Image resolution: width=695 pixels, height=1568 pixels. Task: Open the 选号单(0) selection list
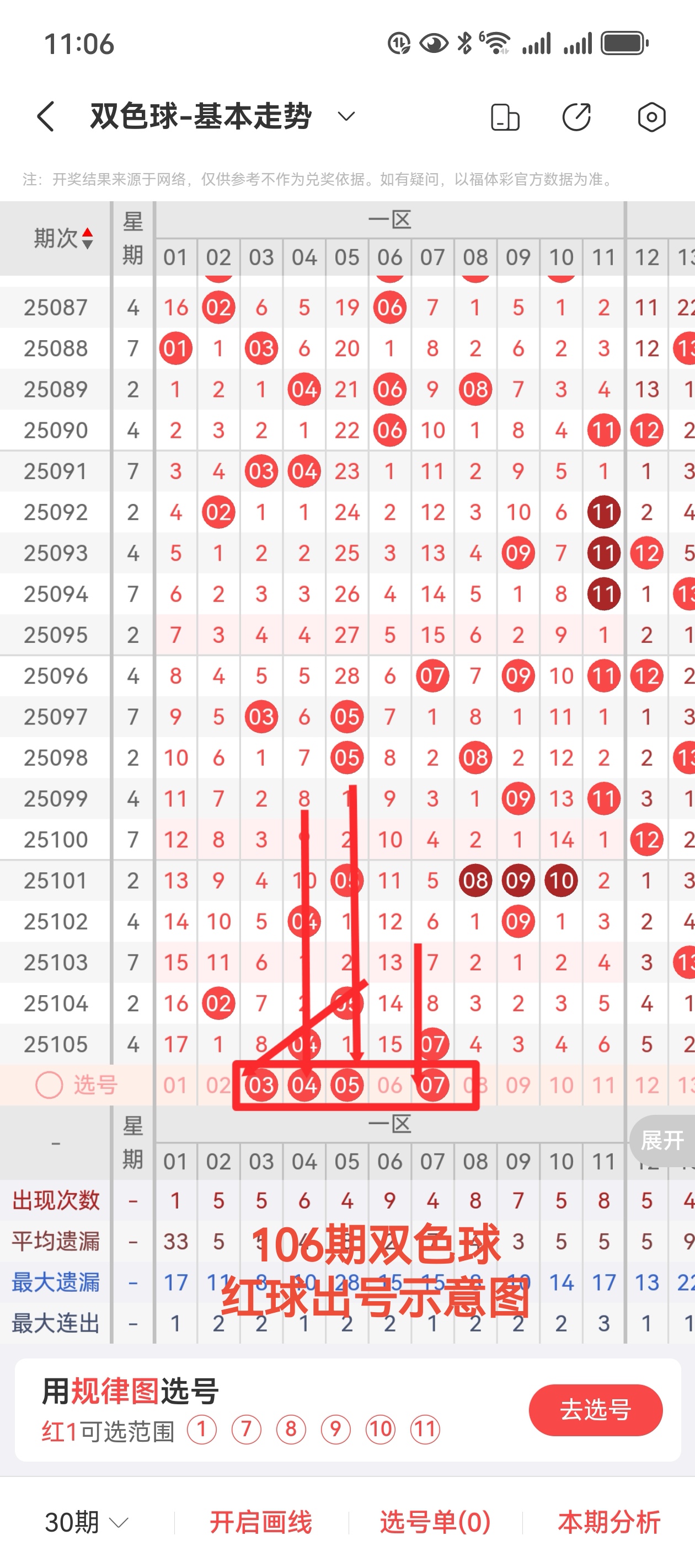pos(435,1522)
